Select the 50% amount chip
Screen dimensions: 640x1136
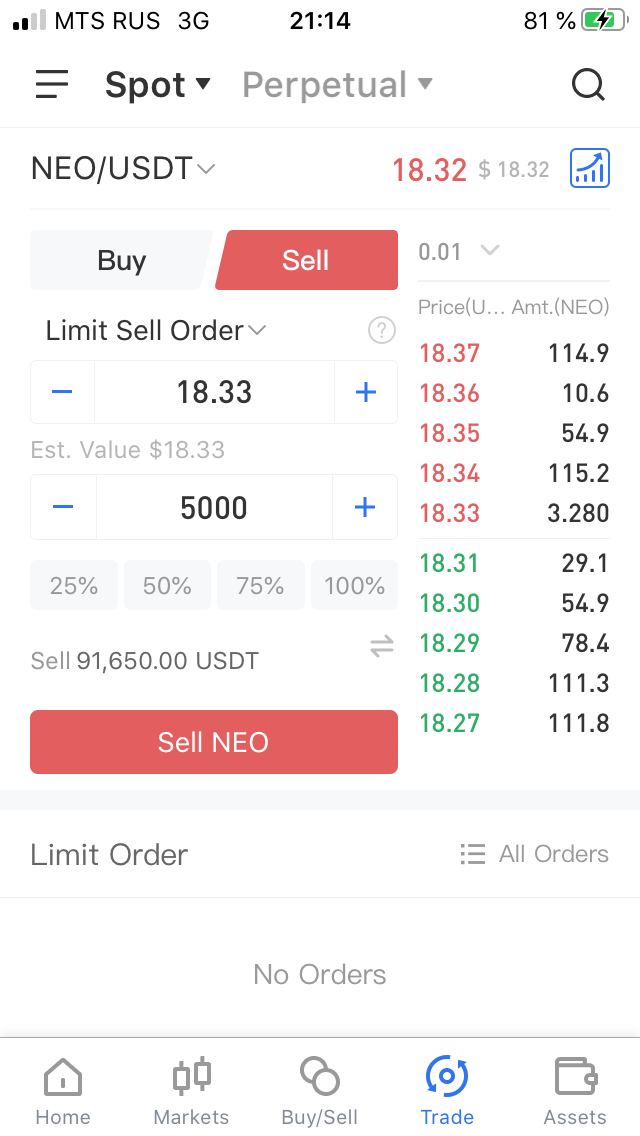pyautogui.click(x=167, y=585)
